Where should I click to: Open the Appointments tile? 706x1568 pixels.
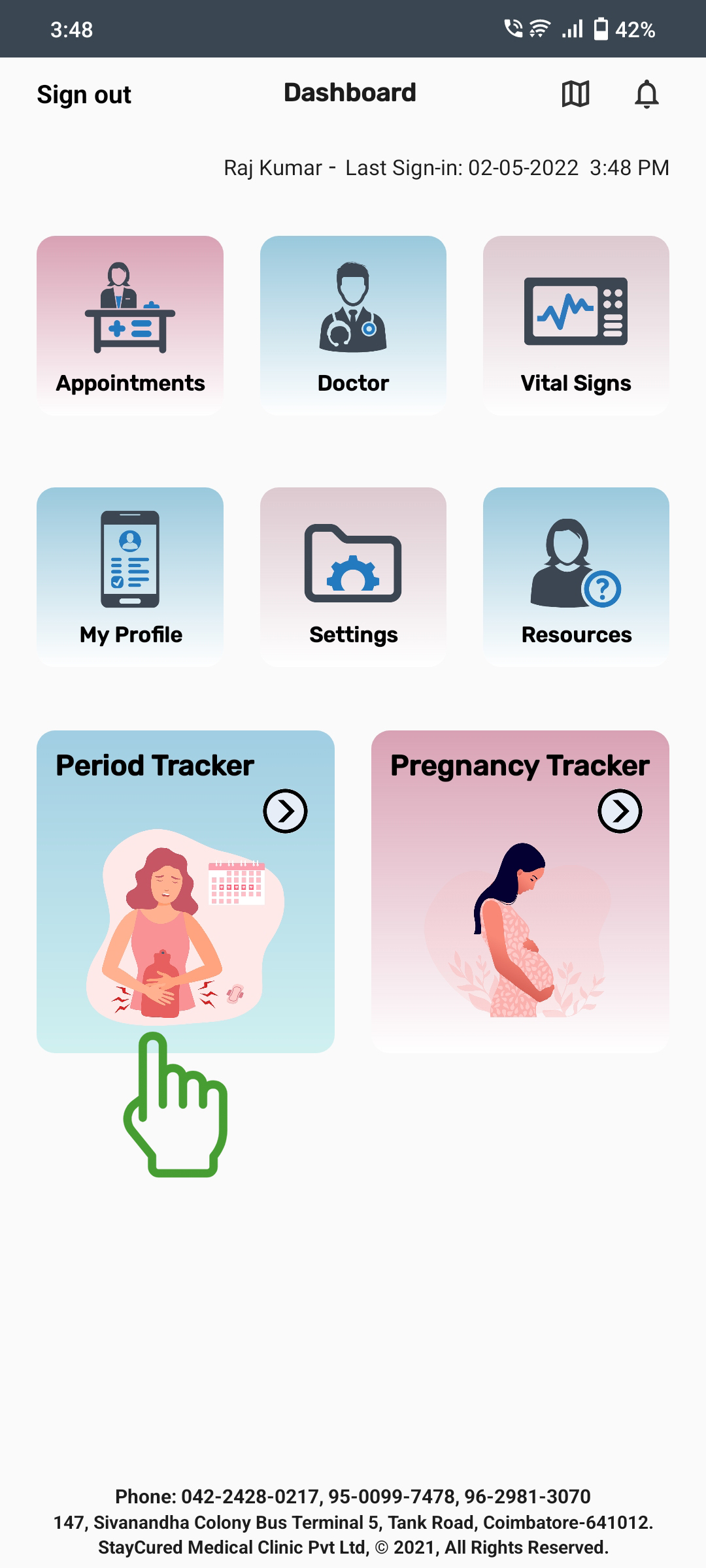pyautogui.click(x=130, y=325)
